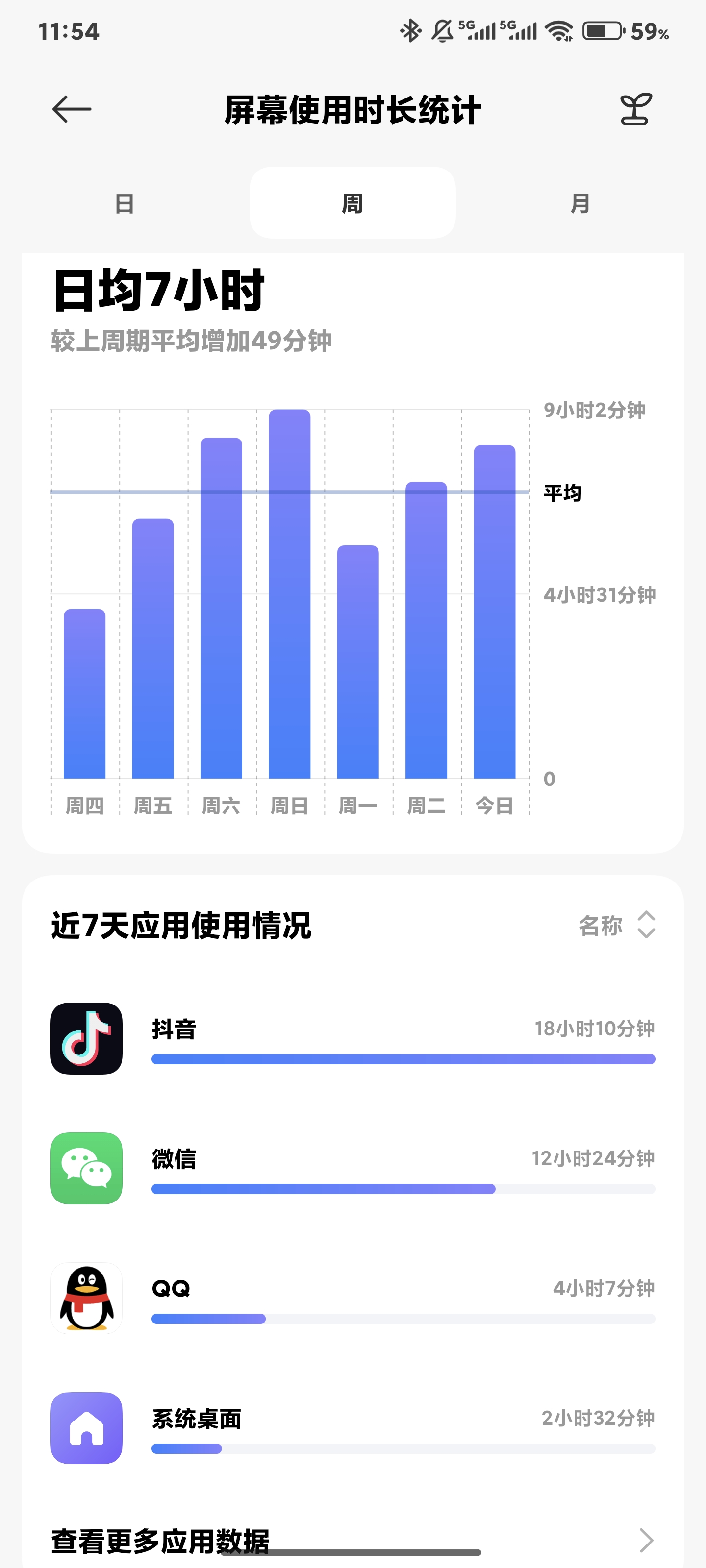
Task: Change sorting via the 名称 dropdown
Action: pyautogui.click(x=616, y=925)
